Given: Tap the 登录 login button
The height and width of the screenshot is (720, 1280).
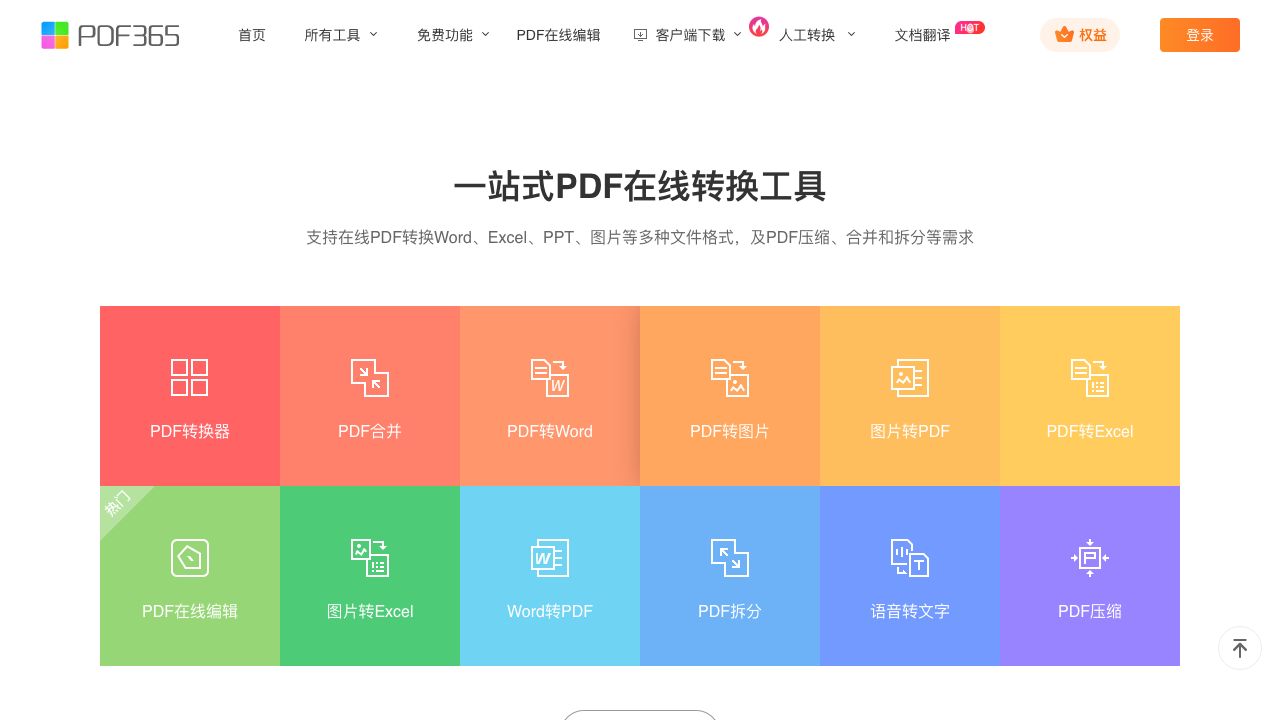Looking at the screenshot, I should (1199, 35).
